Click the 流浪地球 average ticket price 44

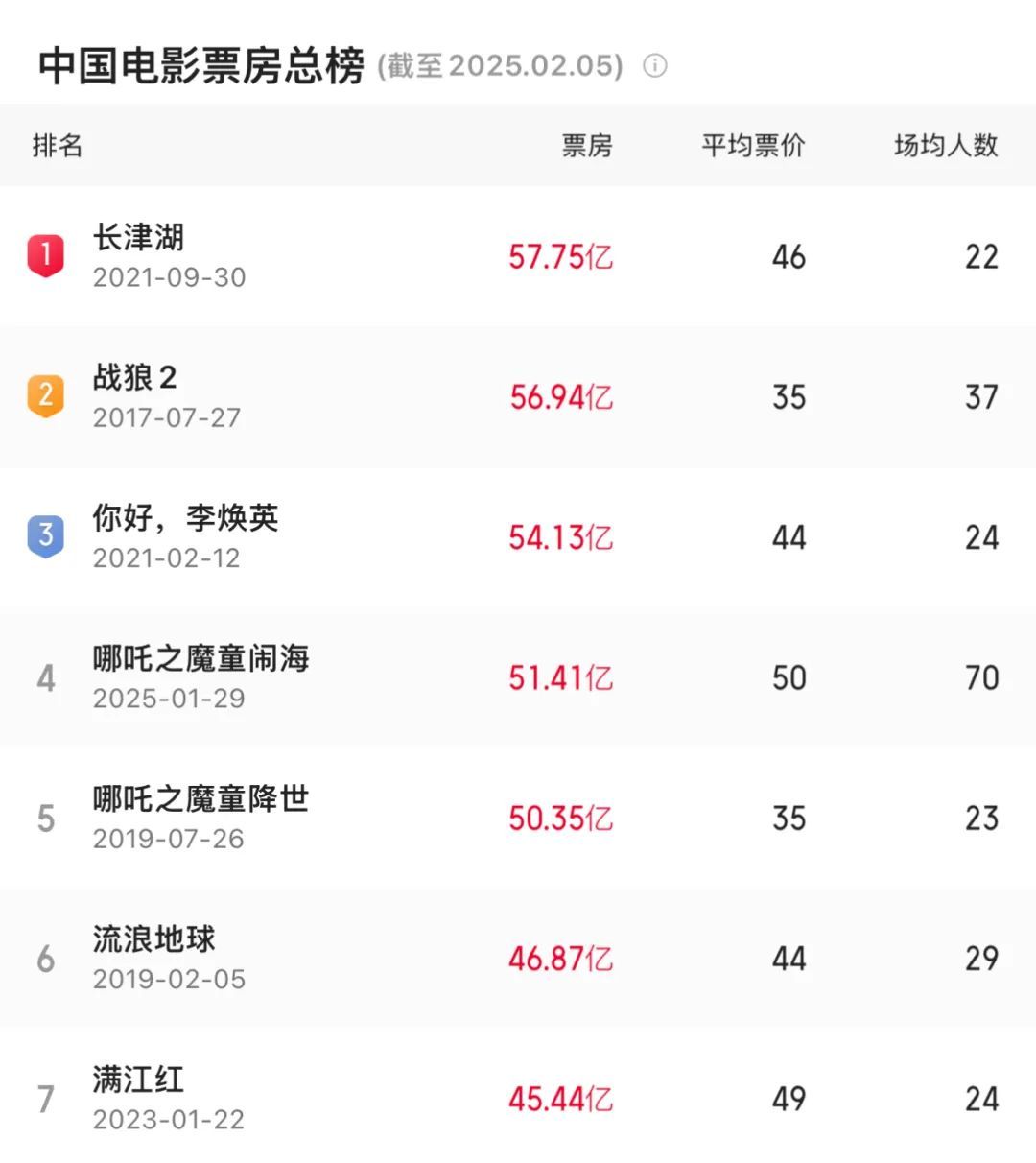(789, 958)
